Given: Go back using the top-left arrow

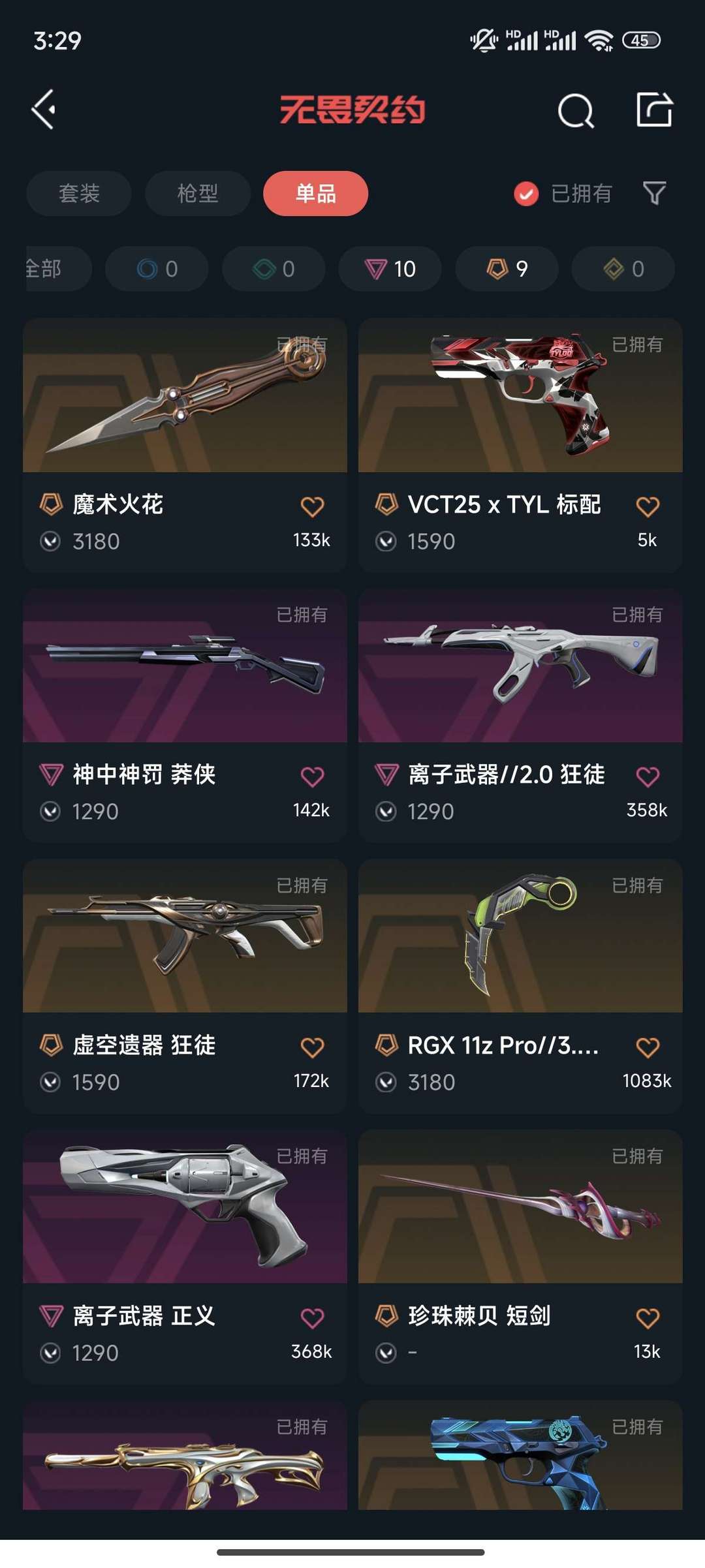Looking at the screenshot, I should point(44,109).
